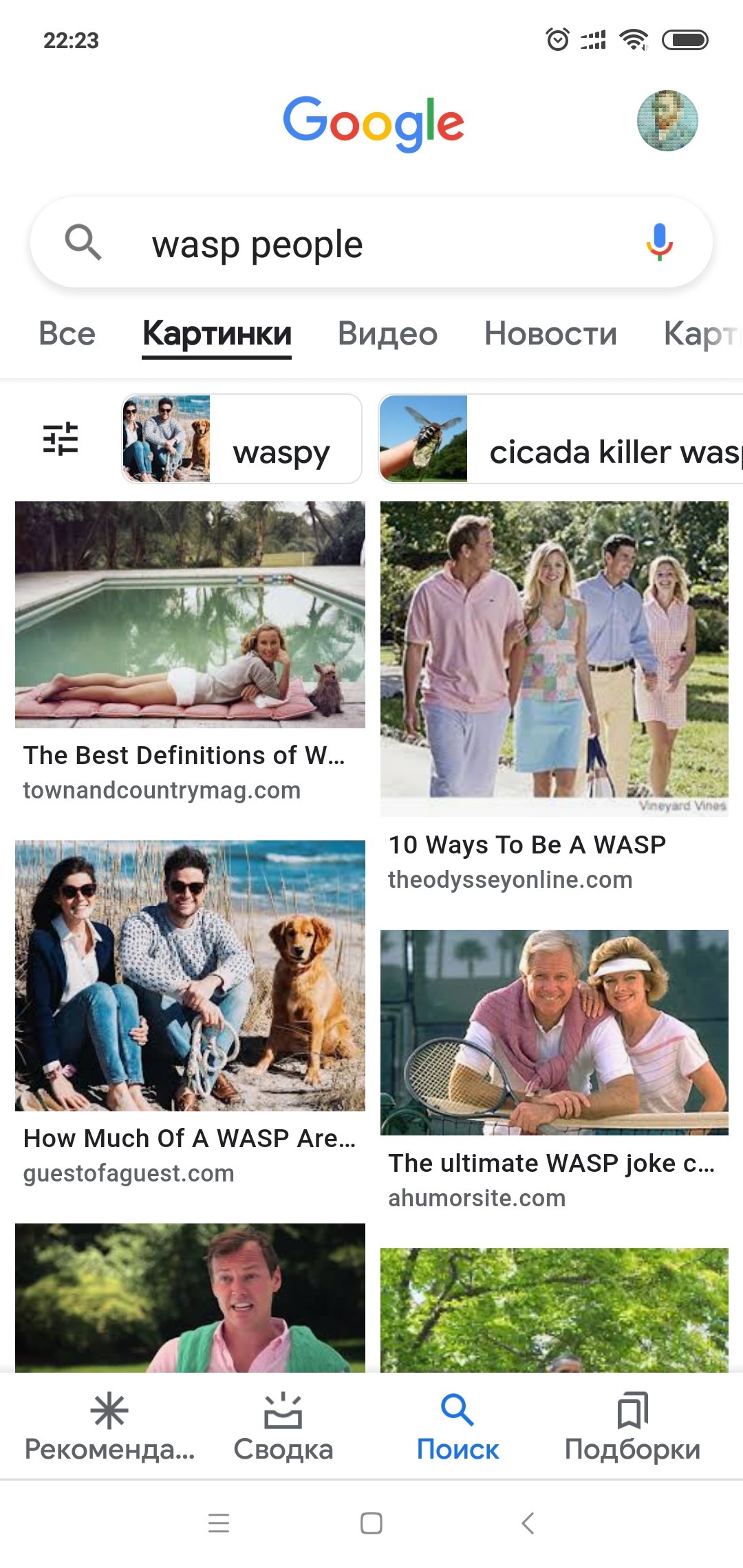Switch to the Новости tab
The image size is (743, 1568).
550,334
